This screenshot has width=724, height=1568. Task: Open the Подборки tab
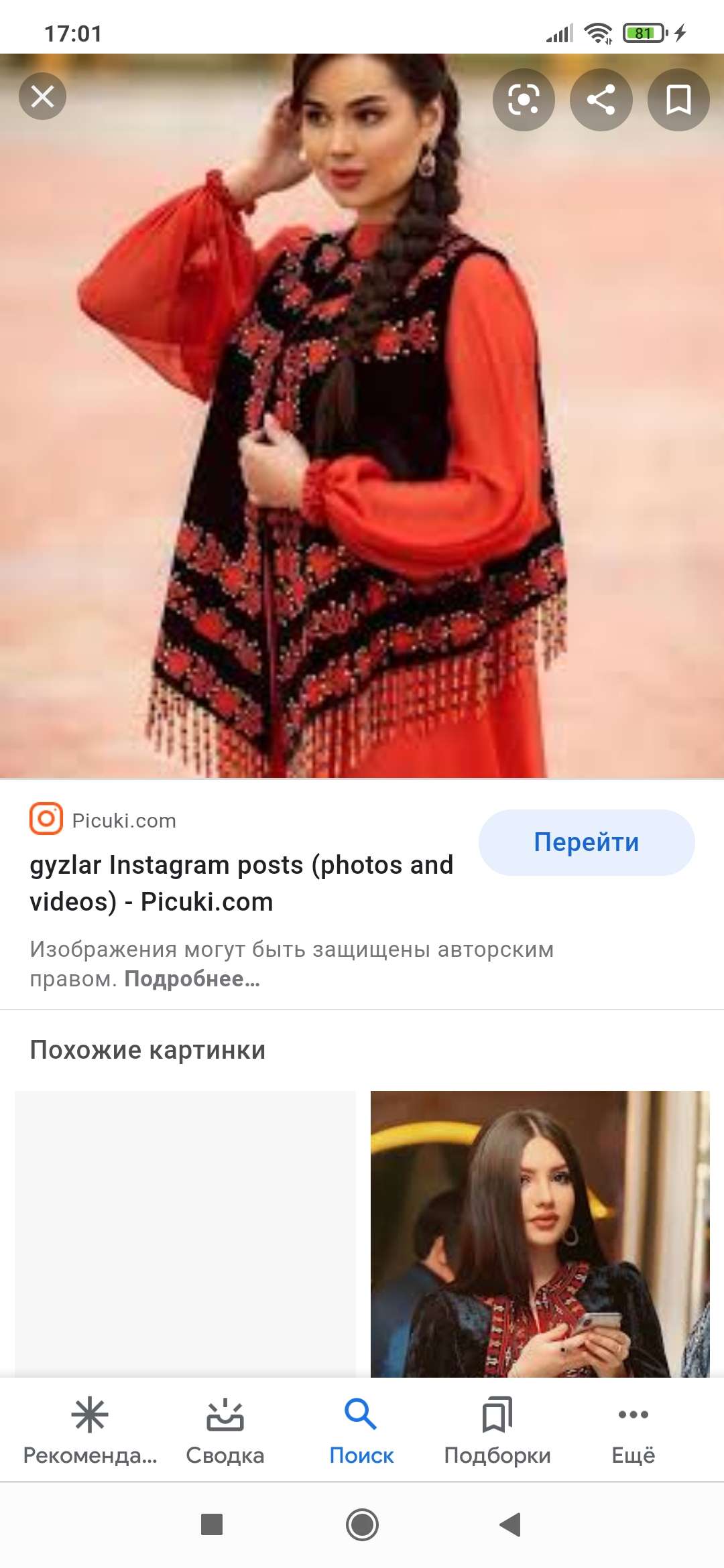coord(497,1430)
